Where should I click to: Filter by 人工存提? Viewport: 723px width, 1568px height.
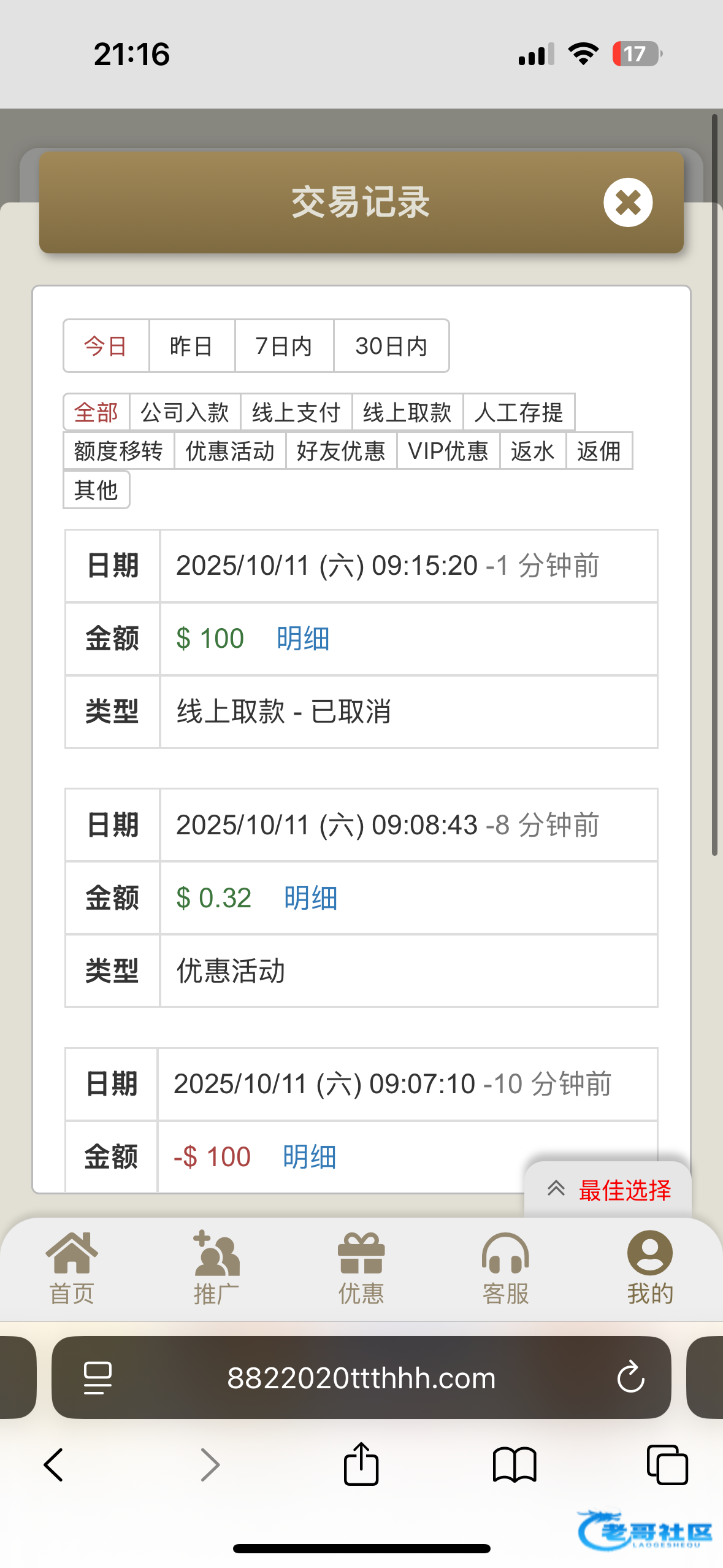coord(519,412)
